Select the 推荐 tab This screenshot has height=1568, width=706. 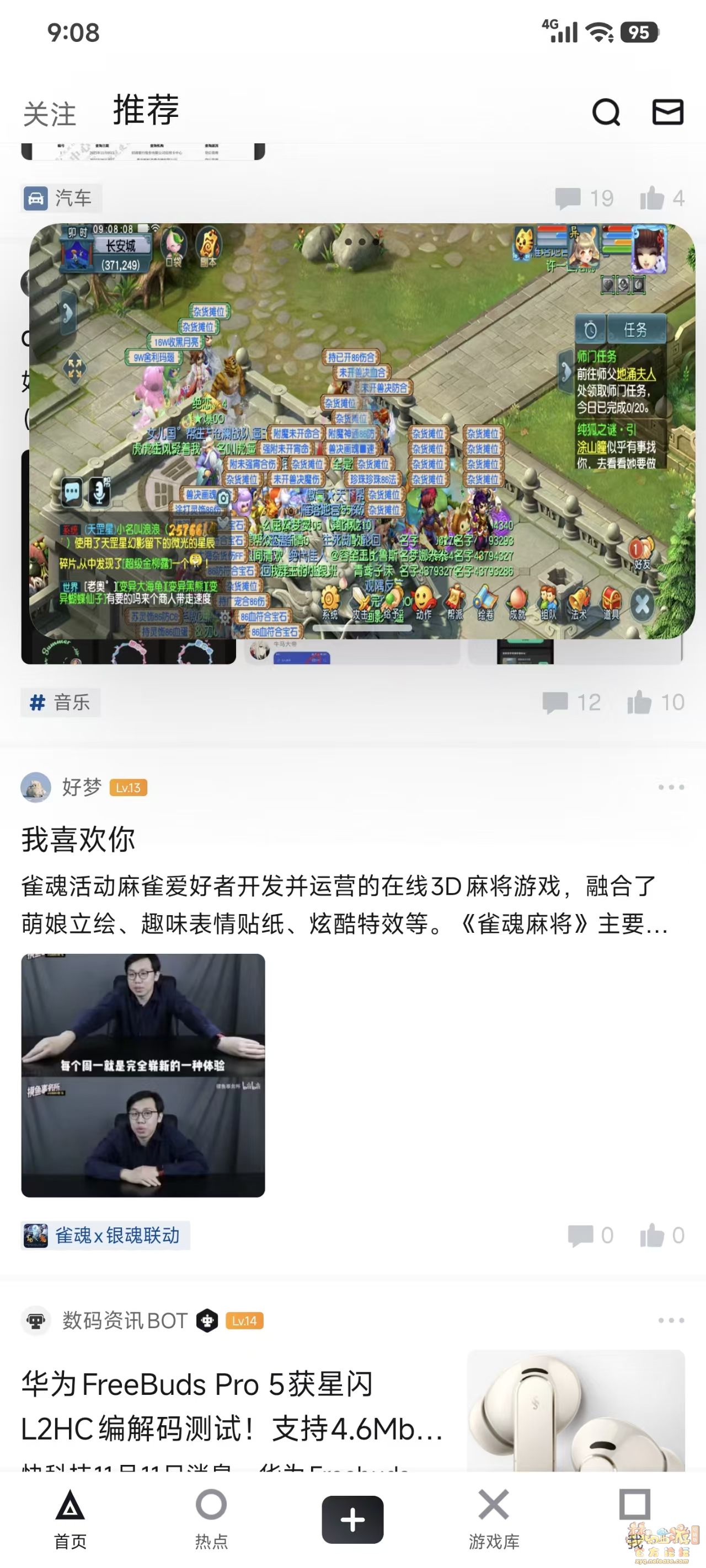pyautogui.click(x=146, y=110)
